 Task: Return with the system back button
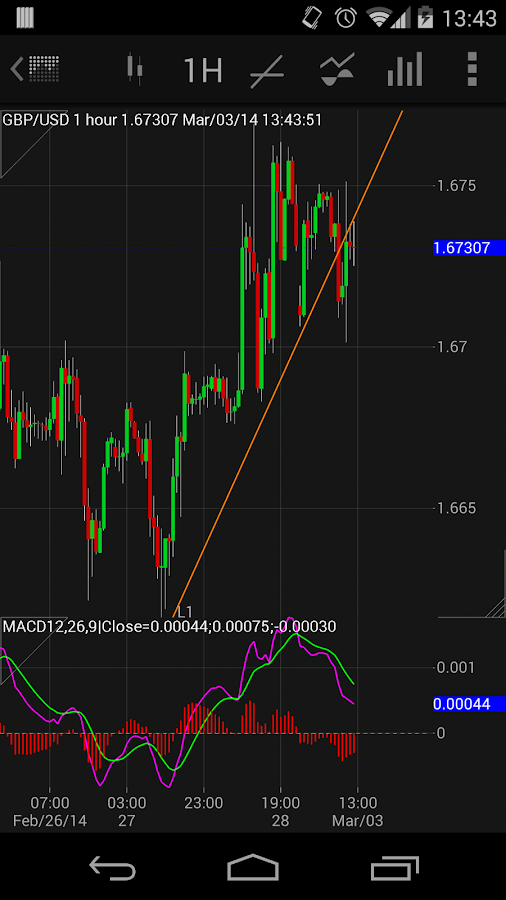pyautogui.click(x=112, y=867)
